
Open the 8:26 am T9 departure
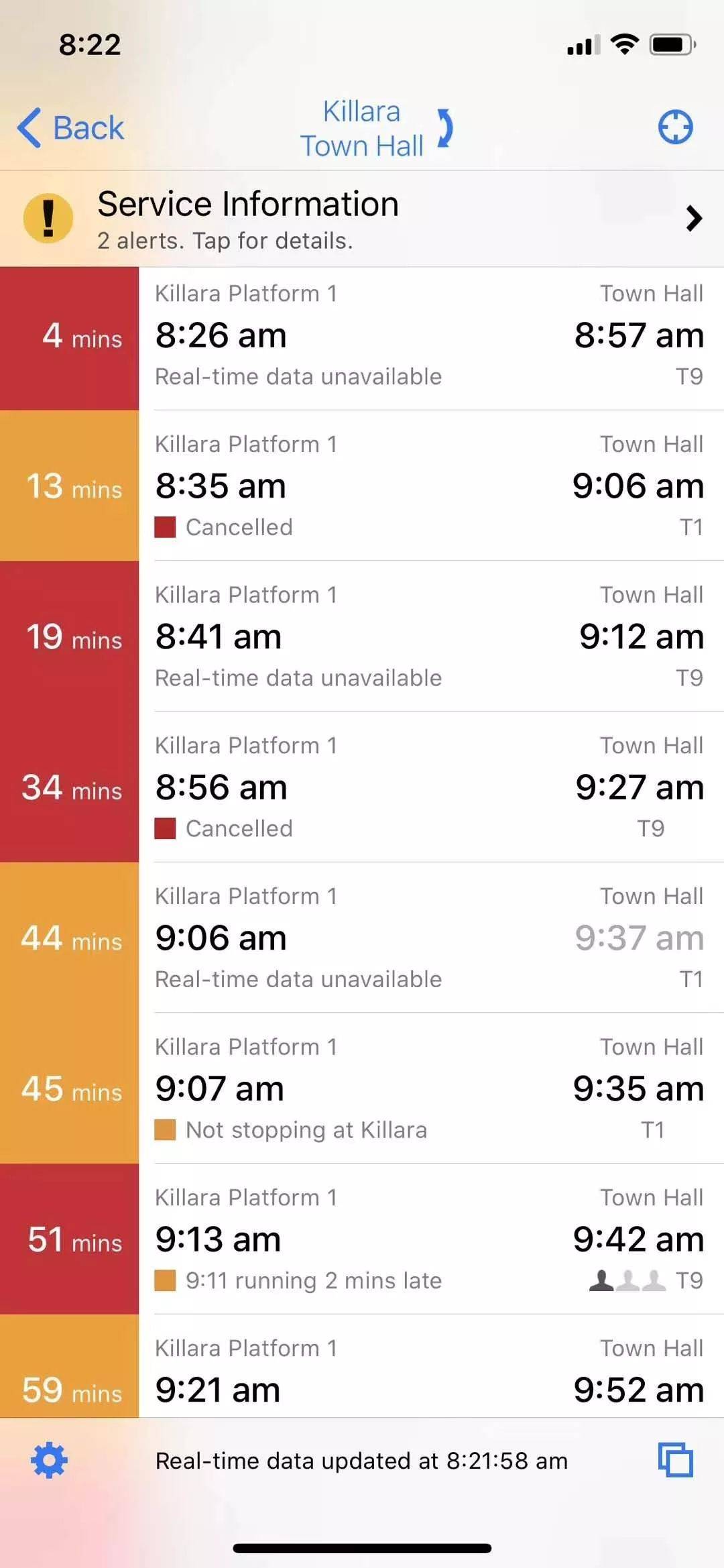pos(362,339)
